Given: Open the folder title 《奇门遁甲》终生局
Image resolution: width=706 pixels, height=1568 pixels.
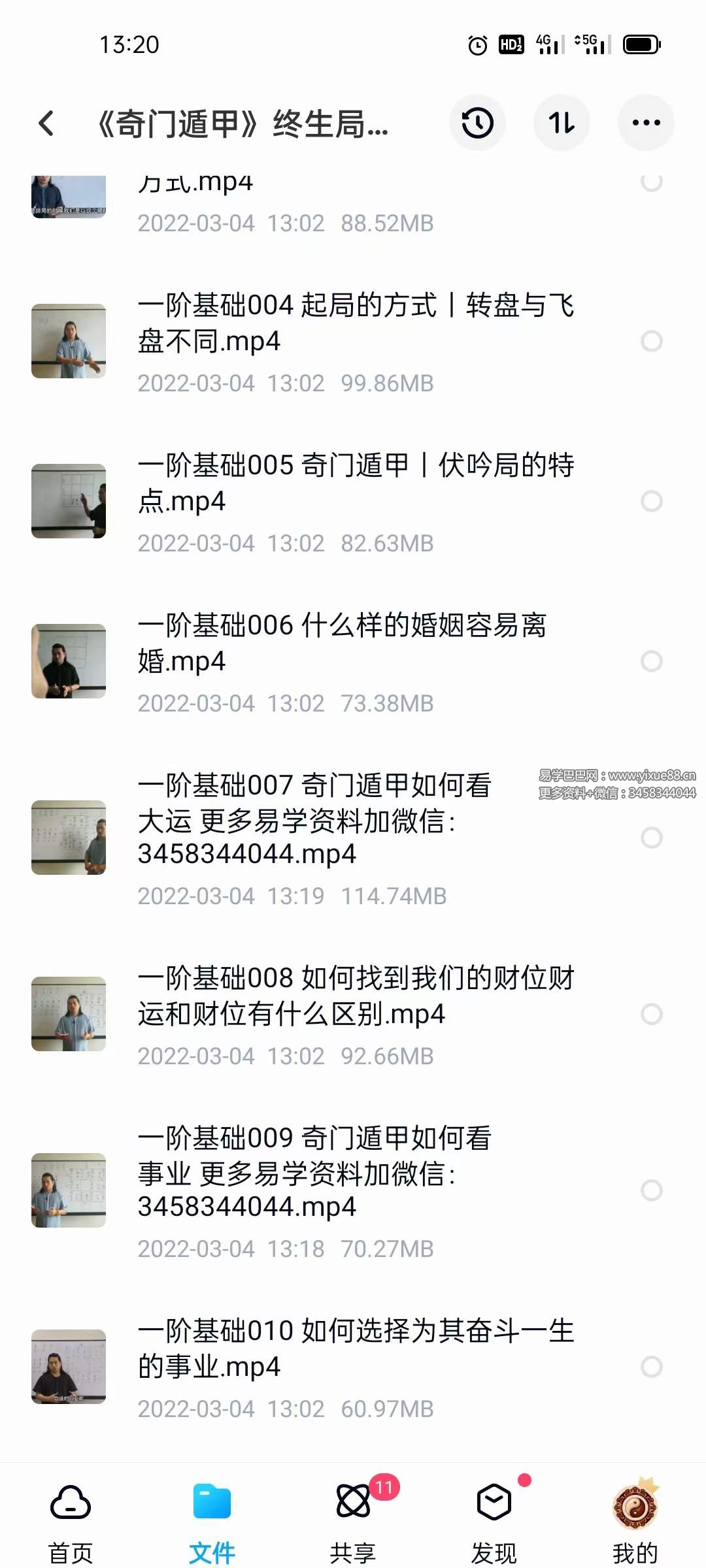Looking at the screenshot, I should pos(242,123).
